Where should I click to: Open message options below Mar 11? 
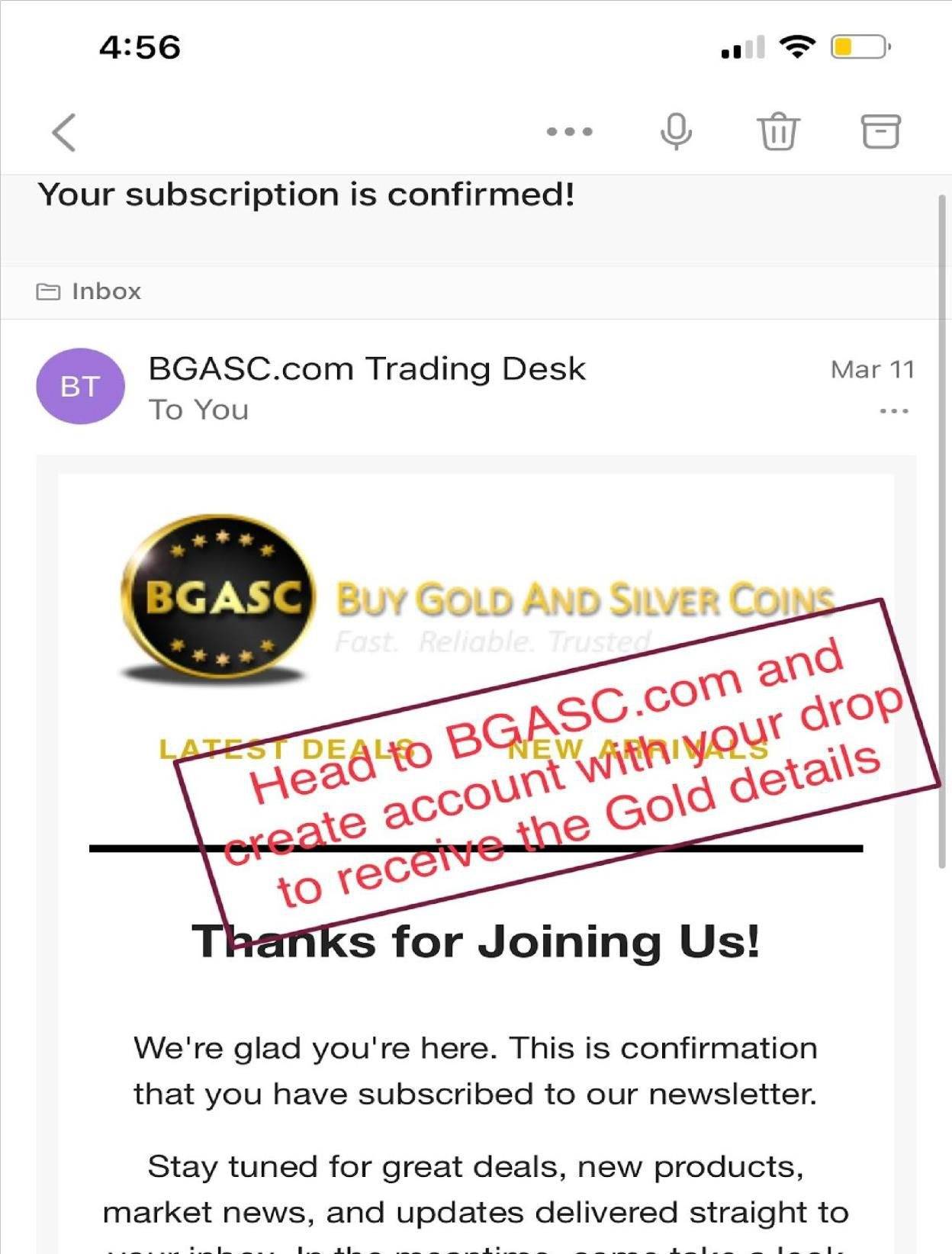893,411
